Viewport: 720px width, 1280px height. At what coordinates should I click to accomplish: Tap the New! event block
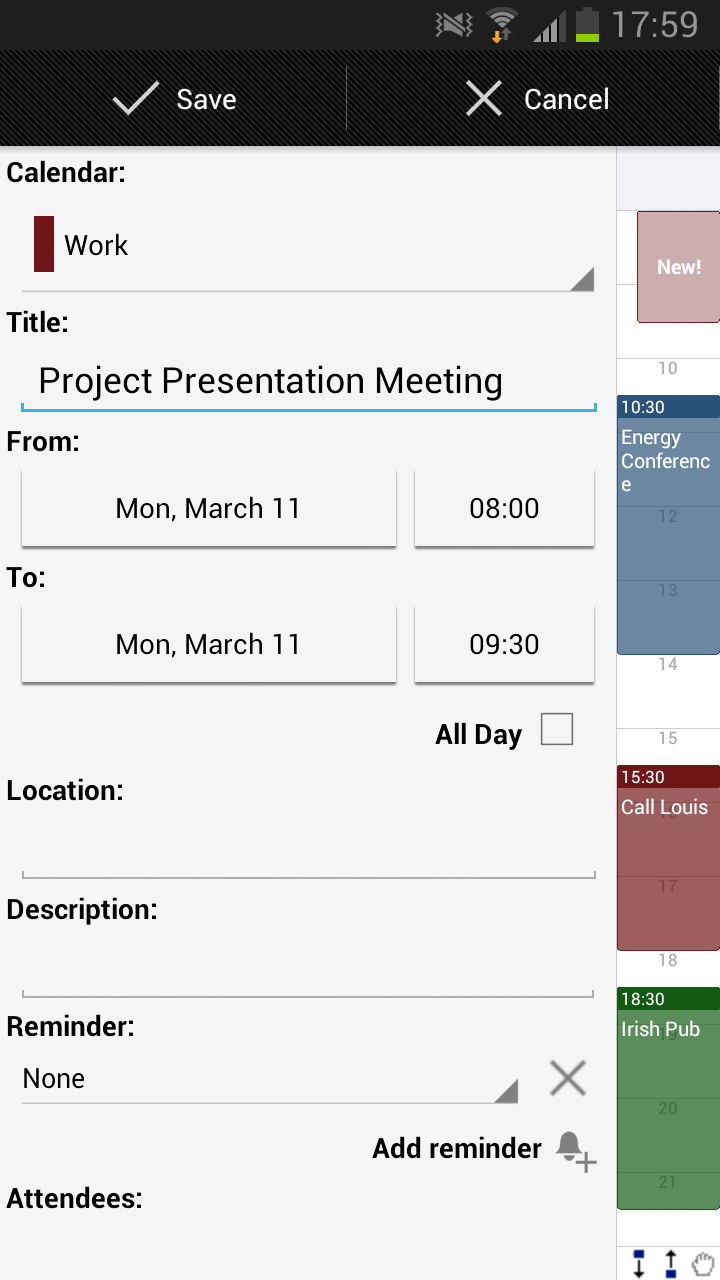[678, 267]
